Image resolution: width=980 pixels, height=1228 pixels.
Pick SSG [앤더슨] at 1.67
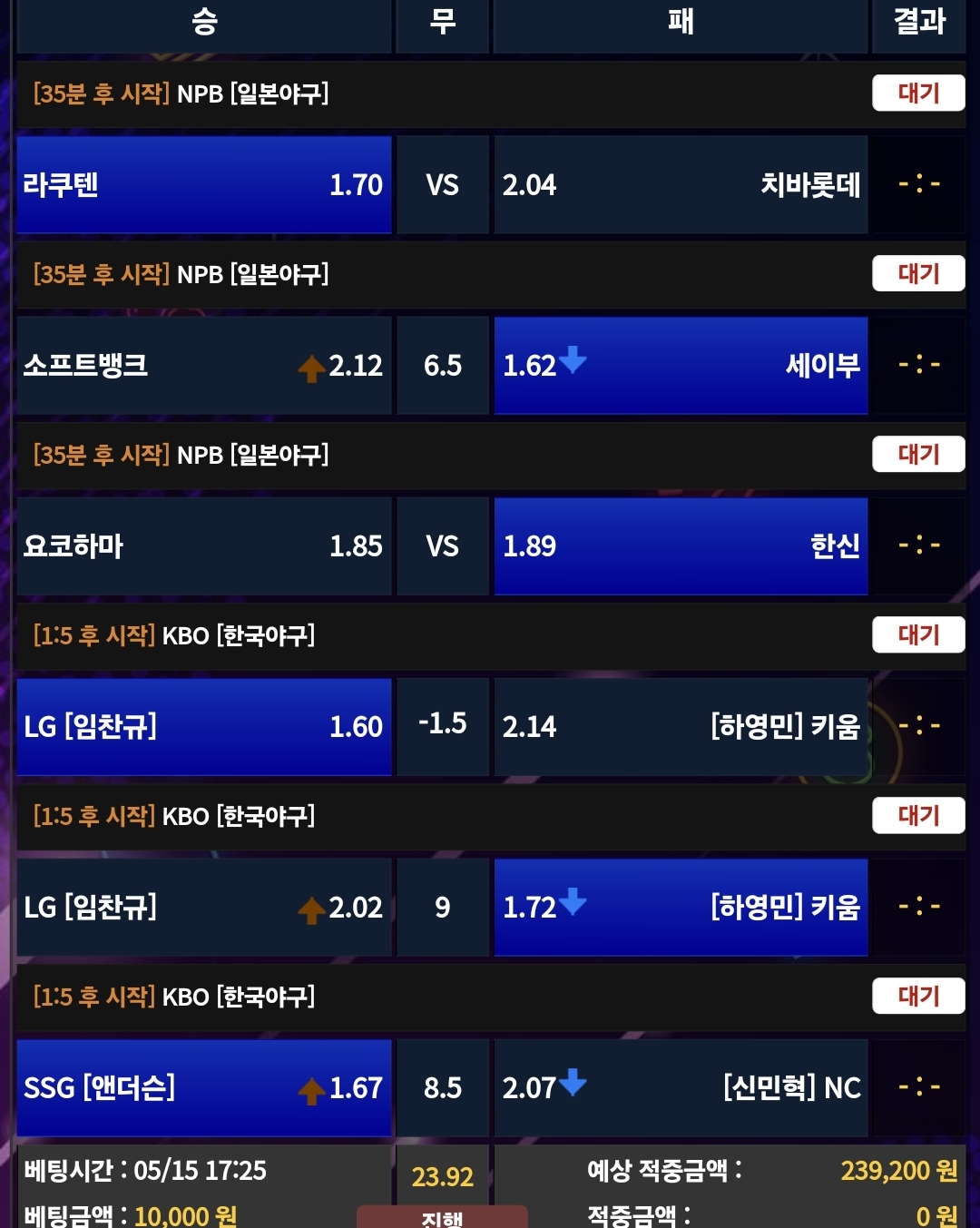point(204,1087)
